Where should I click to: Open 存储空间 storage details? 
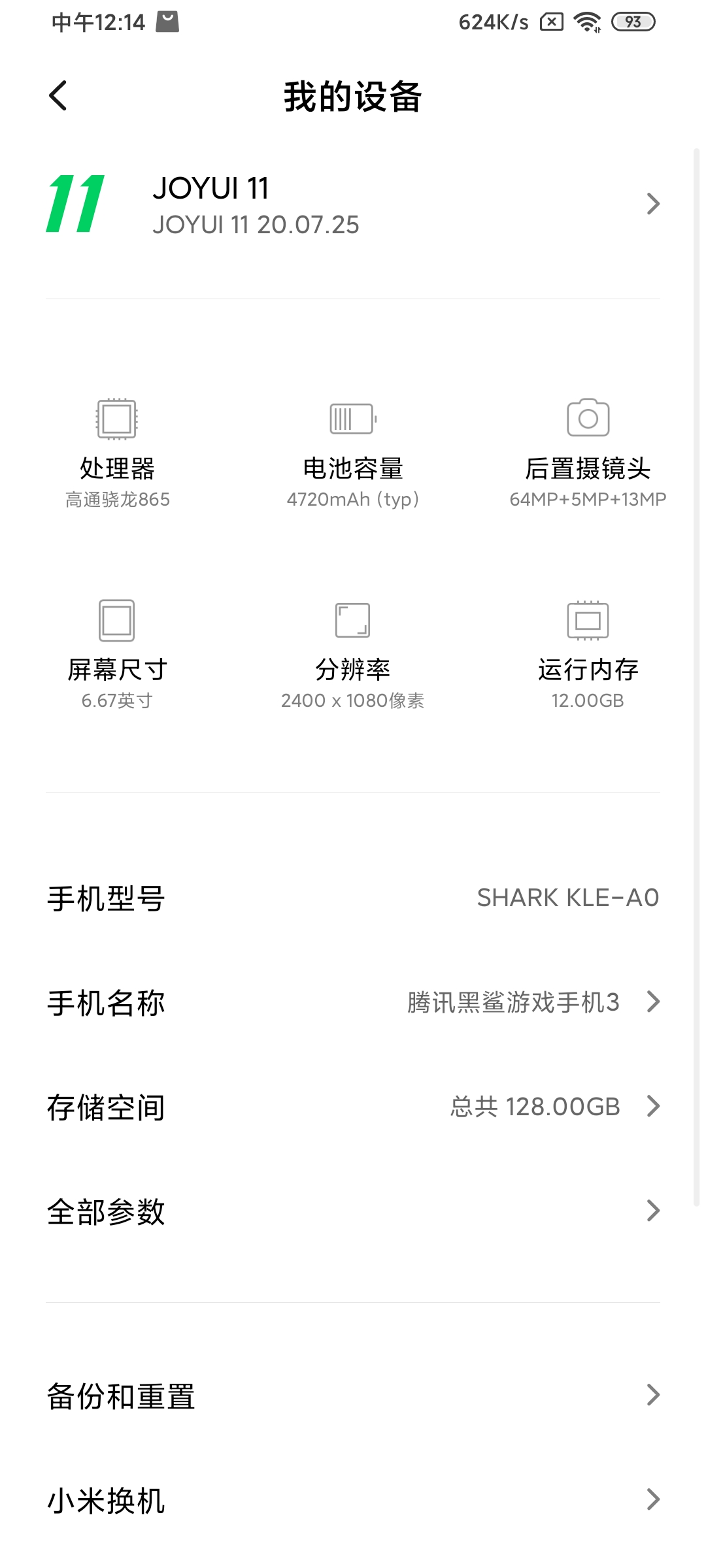353,1107
